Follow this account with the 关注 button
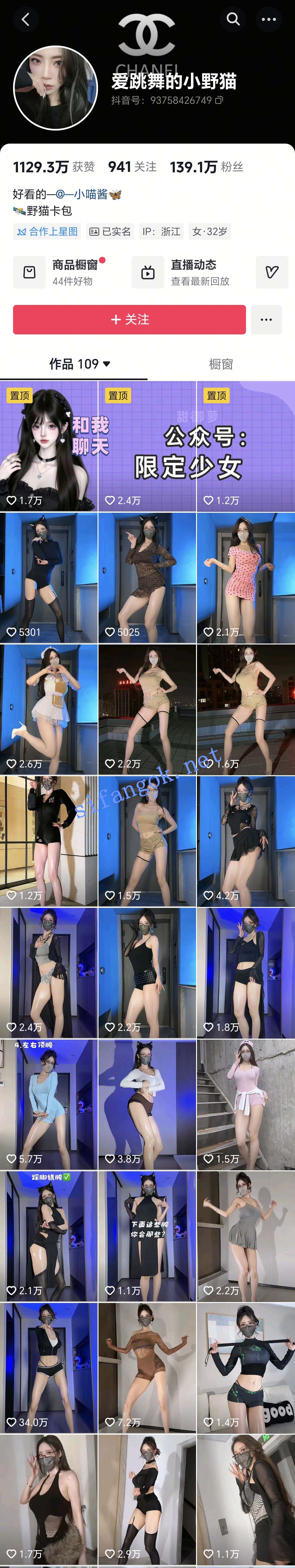This screenshot has width=295, height=1568. click(129, 320)
